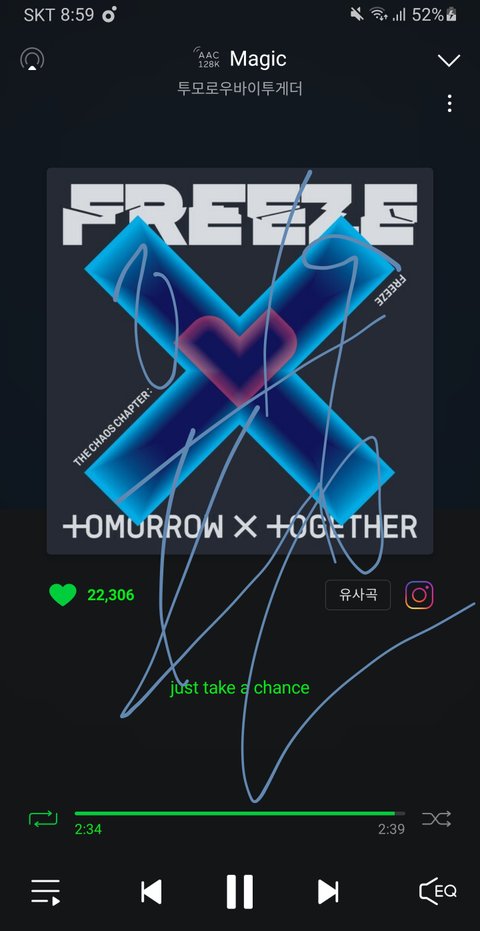
Task: Seek within the green progress bar
Action: [239, 813]
